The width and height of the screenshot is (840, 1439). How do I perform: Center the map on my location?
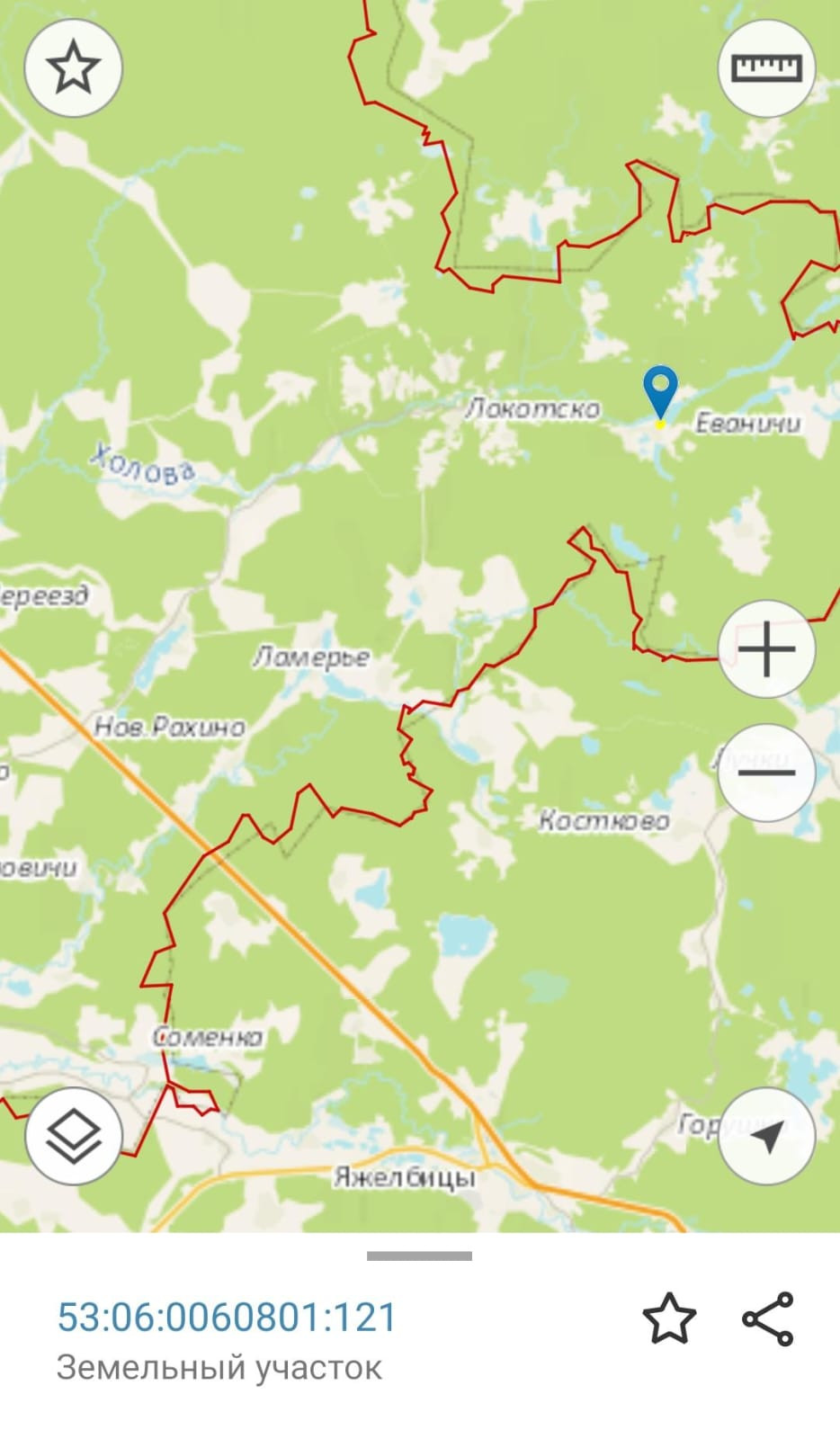(x=766, y=1136)
